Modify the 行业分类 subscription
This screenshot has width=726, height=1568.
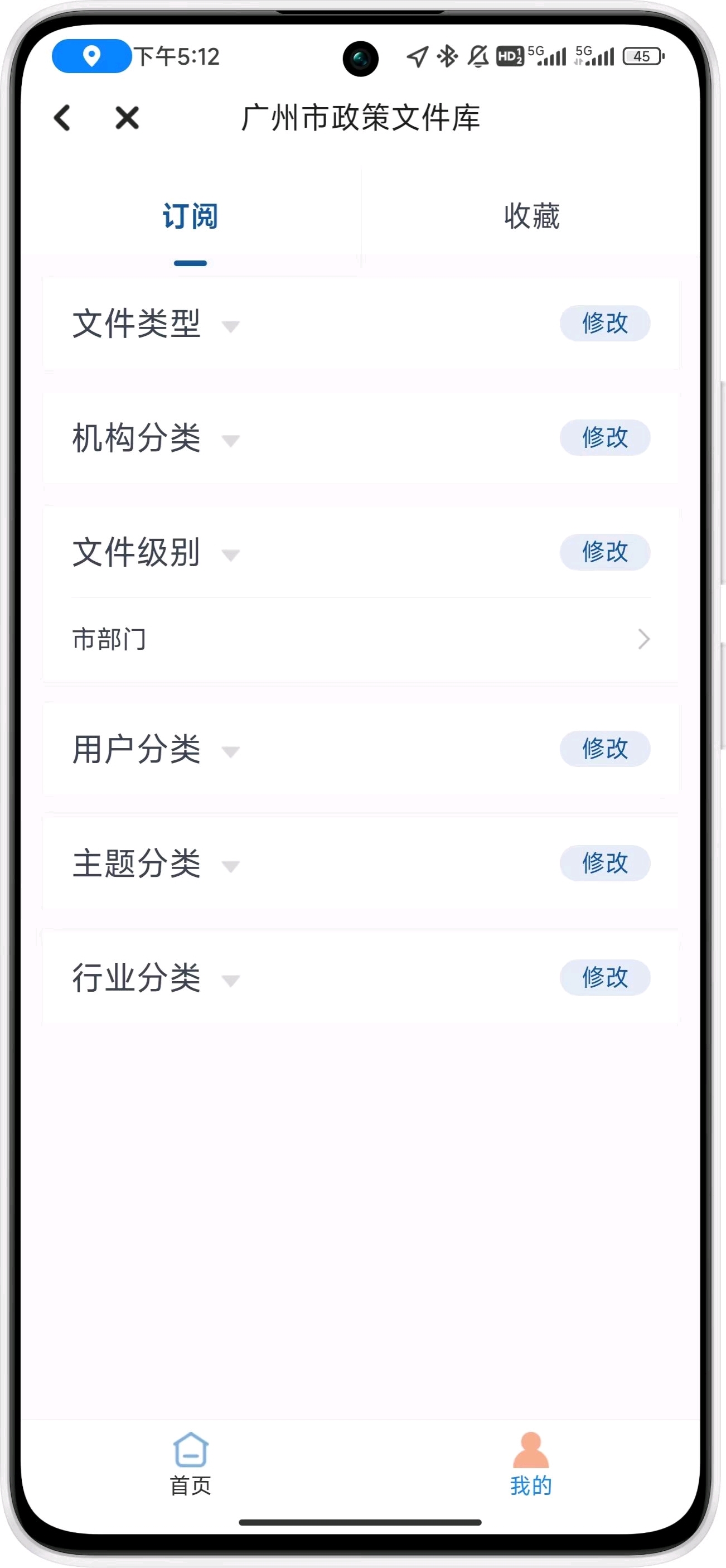(x=604, y=978)
